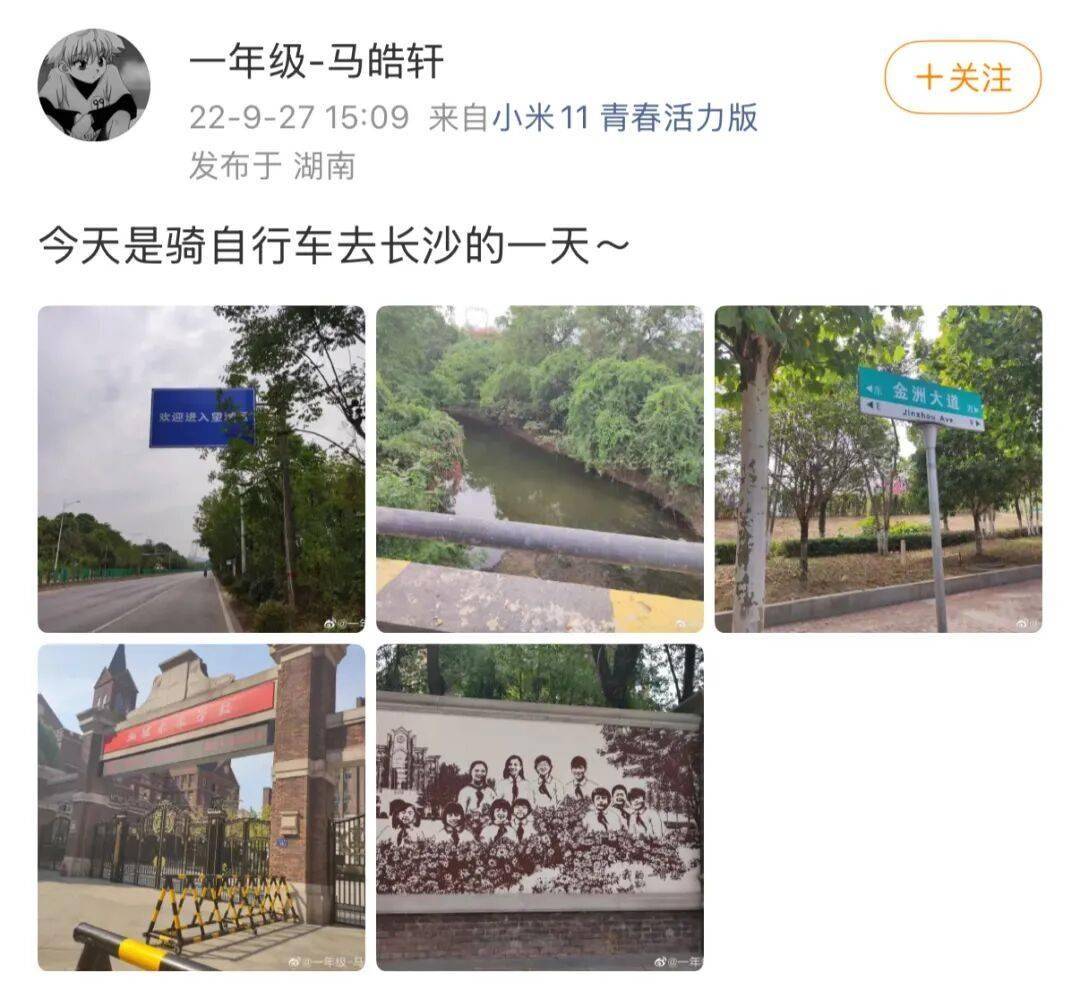View the wall mural photo of students
The height and width of the screenshot is (1007, 1080).
coord(539,807)
